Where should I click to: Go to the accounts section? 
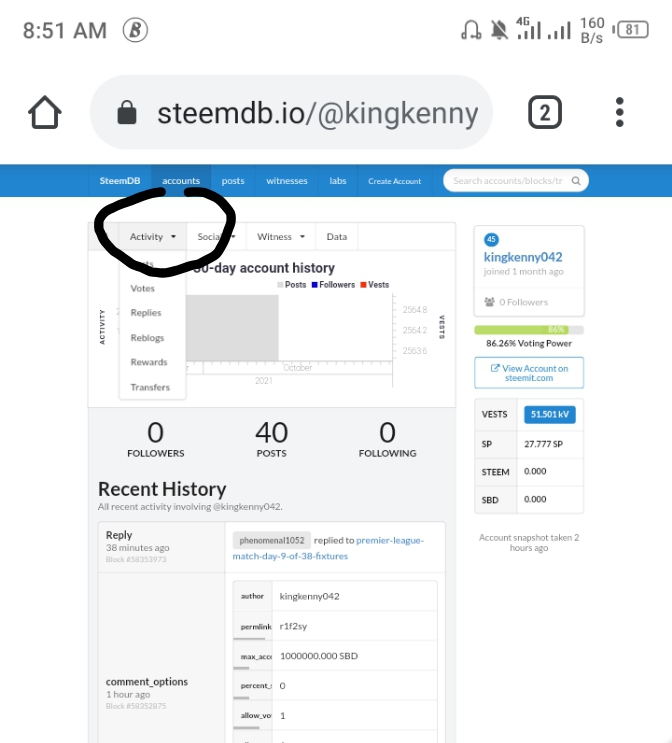click(x=181, y=181)
